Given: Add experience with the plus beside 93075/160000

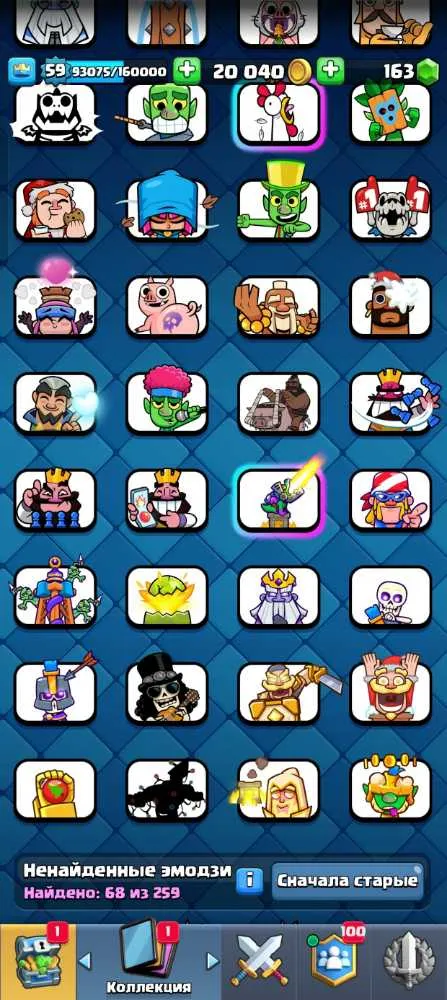Looking at the screenshot, I should 186,71.
